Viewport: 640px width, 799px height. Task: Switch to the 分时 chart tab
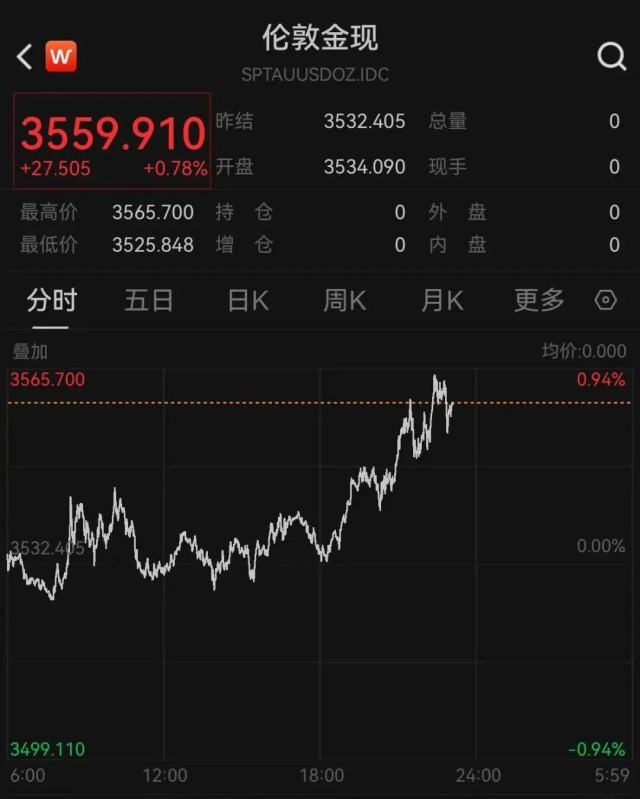pos(51,300)
